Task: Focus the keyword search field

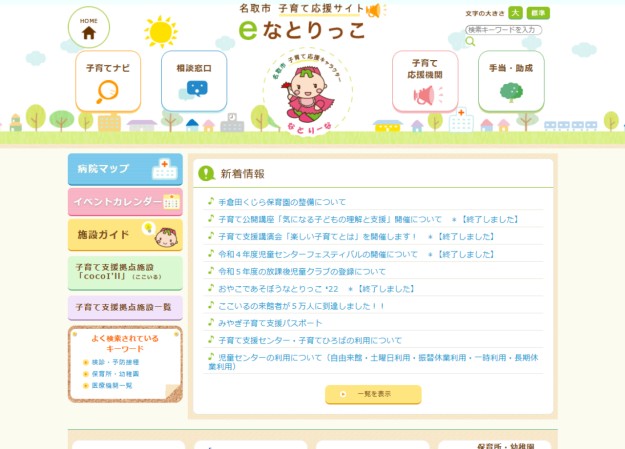Action: 503,30
